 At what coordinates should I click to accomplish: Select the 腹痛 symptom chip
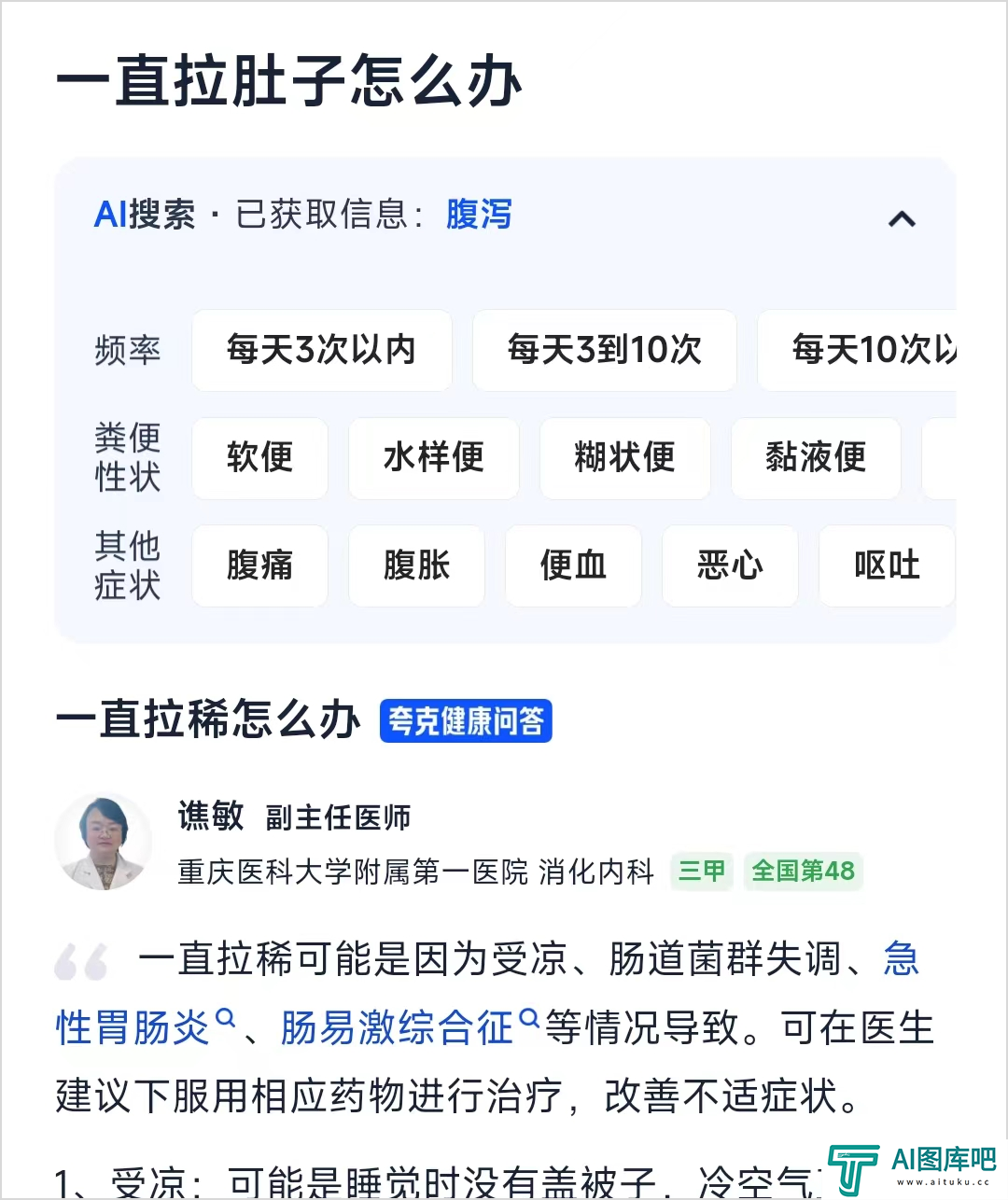(259, 565)
